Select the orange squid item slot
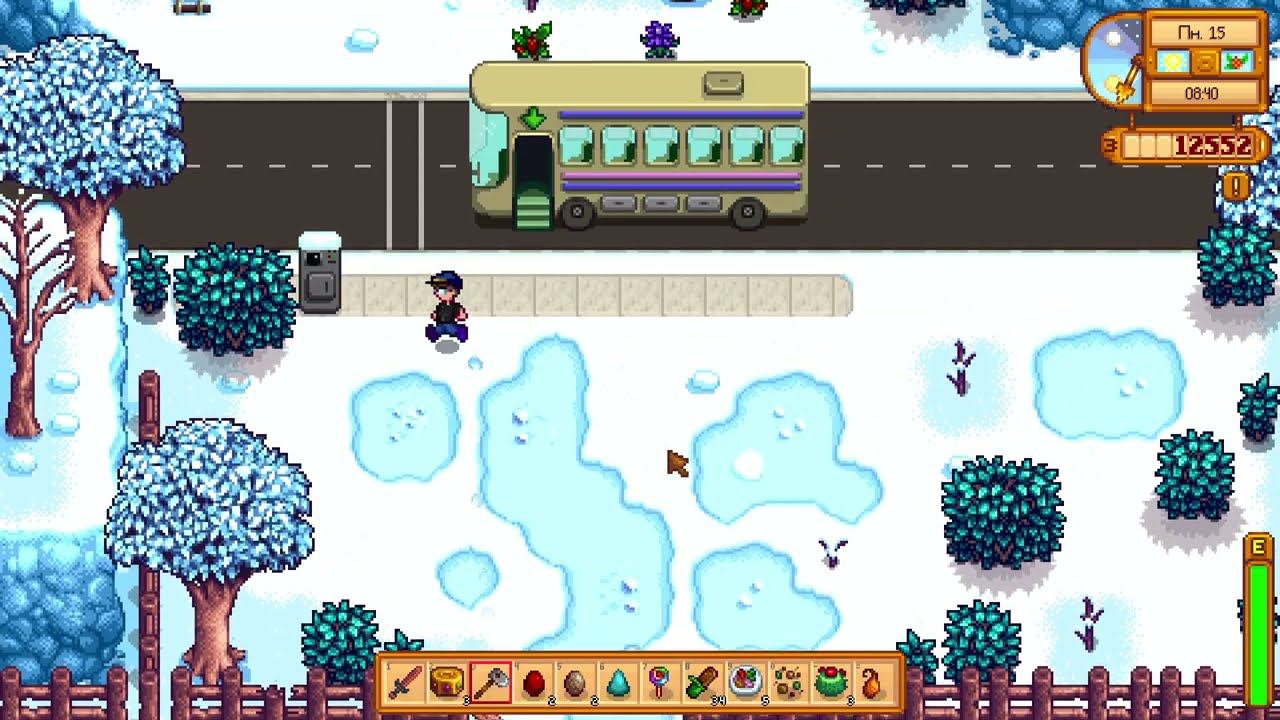 click(873, 684)
